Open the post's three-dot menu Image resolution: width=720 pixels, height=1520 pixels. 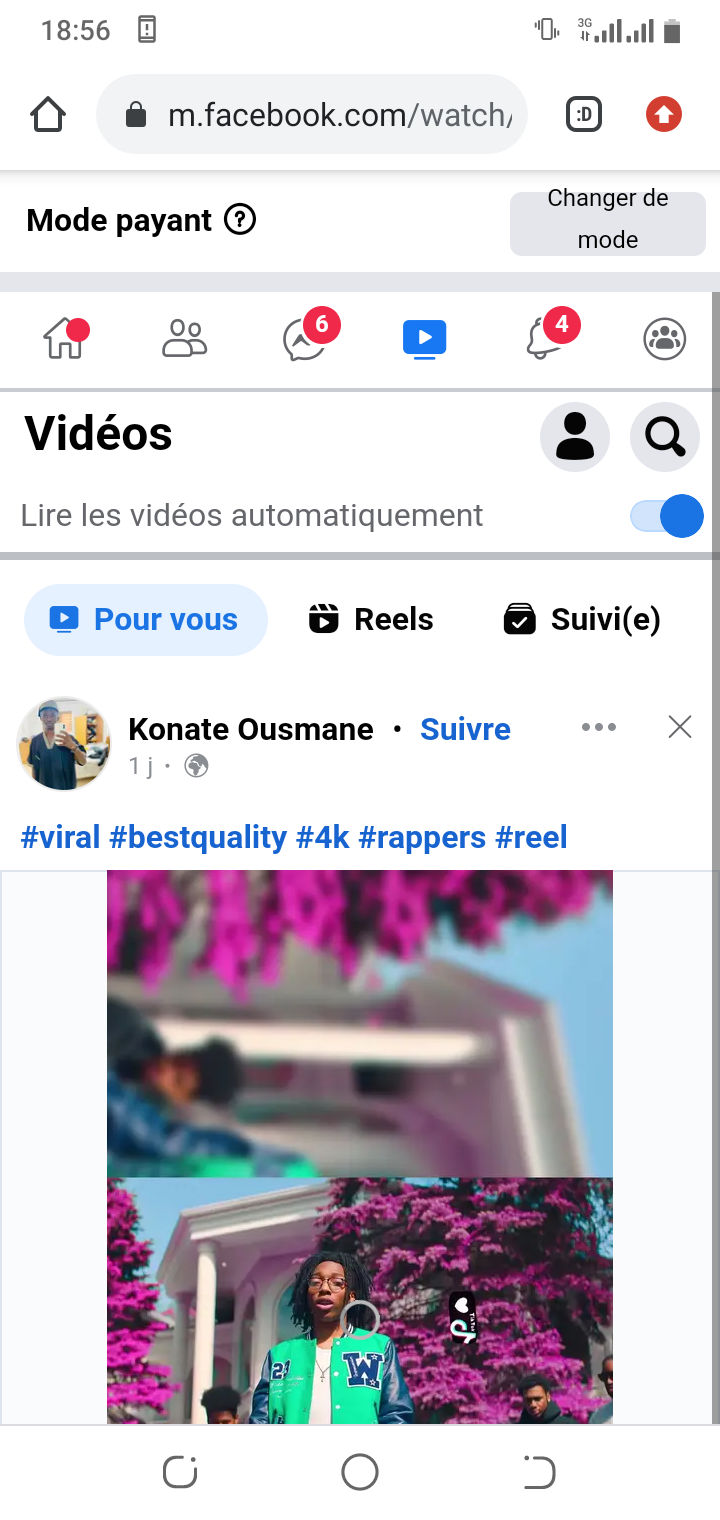coord(599,727)
